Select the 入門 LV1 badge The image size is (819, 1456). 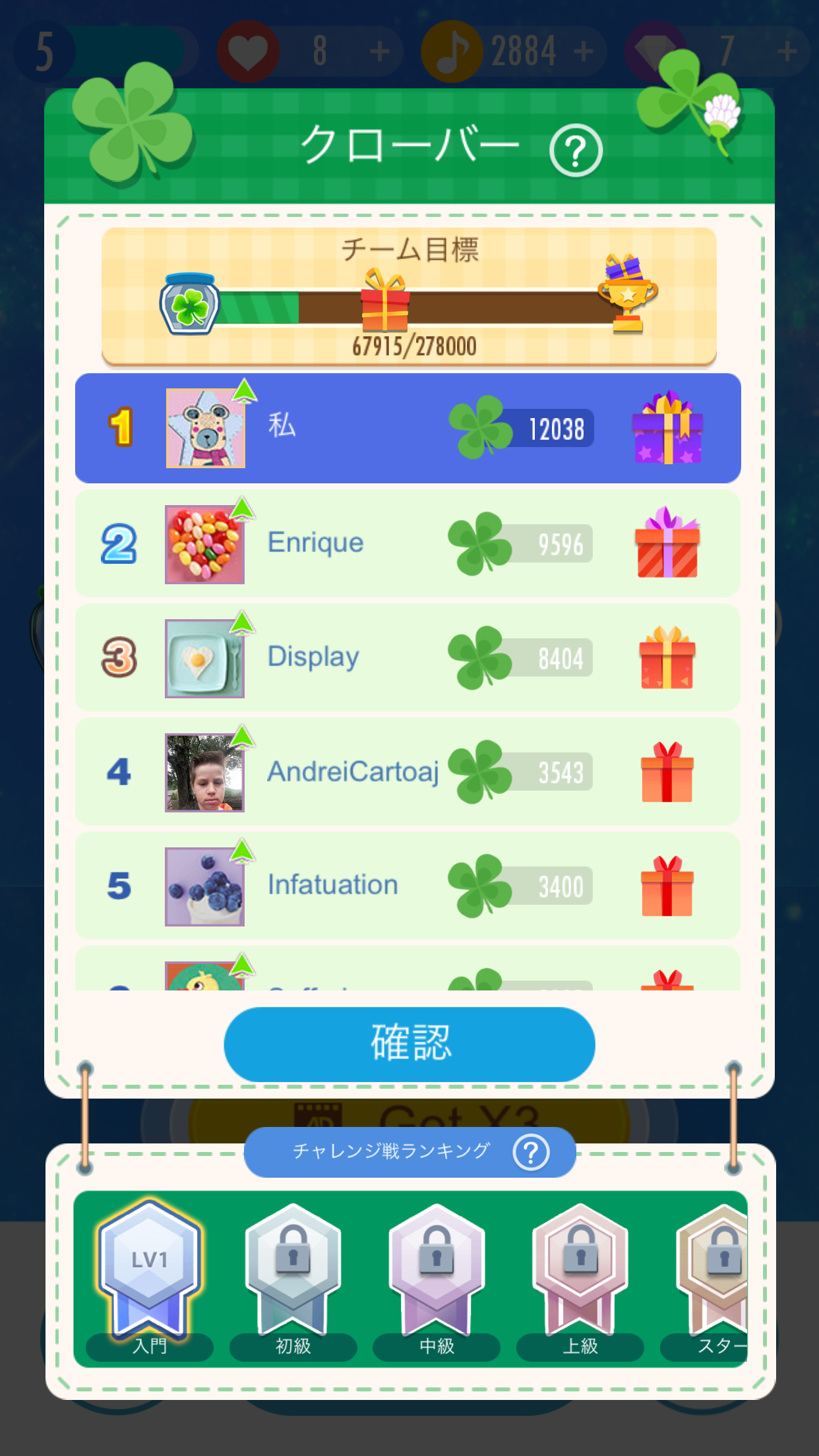click(x=150, y=1269)
